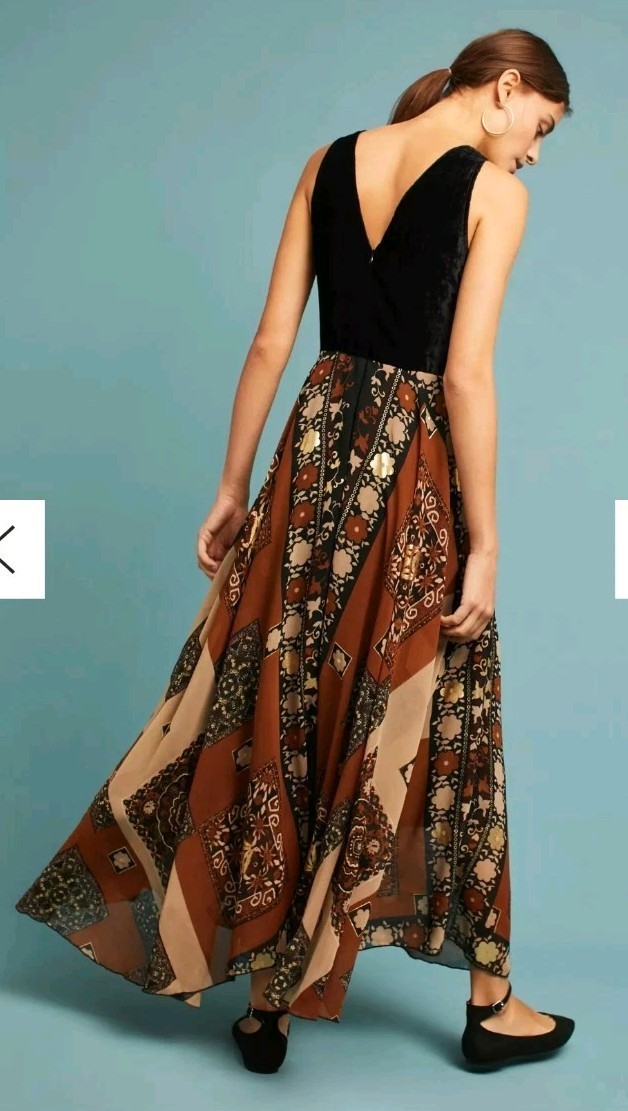Go to the next product image
Image resolution: width=628 pixels, height=1111 pixels.
622,549
